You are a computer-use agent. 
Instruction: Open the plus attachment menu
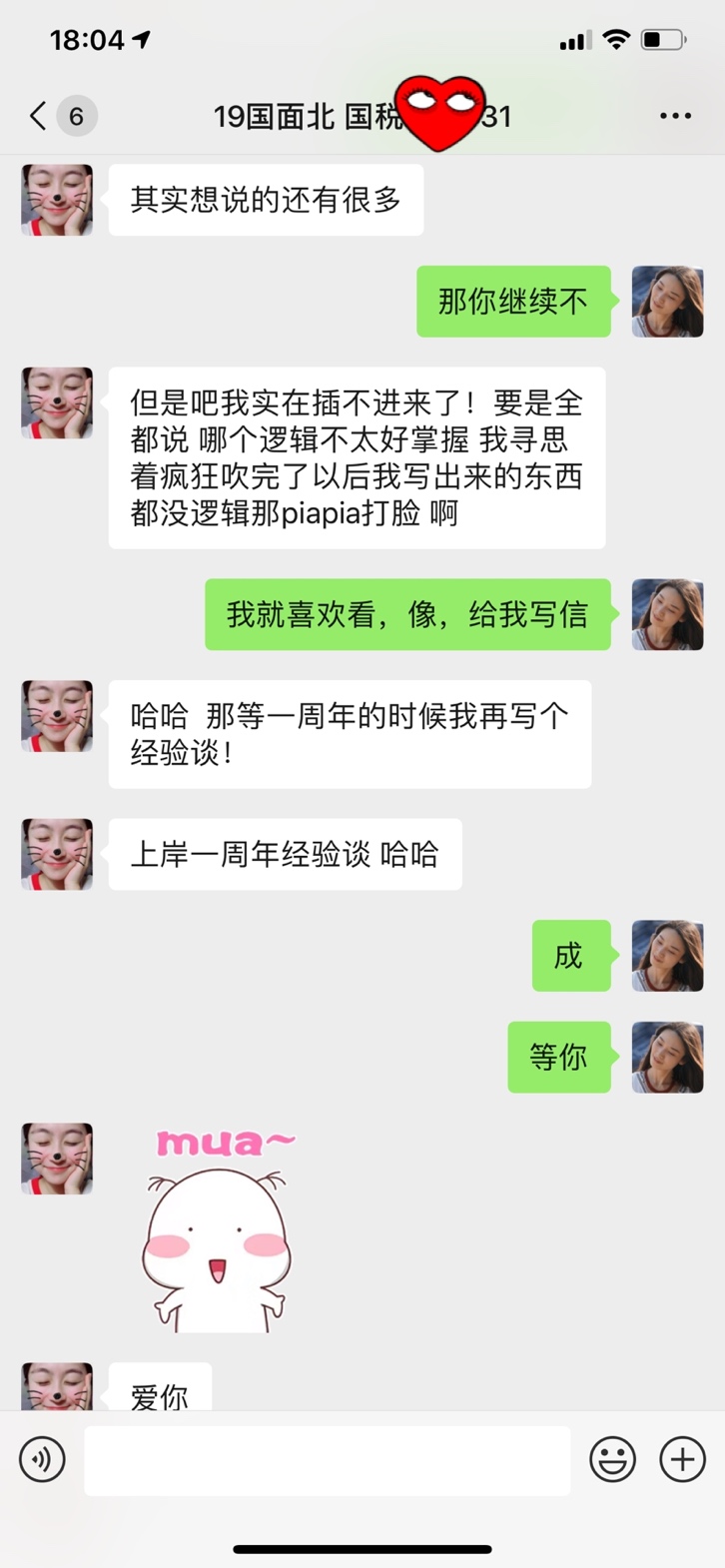tap(683, 1459)
